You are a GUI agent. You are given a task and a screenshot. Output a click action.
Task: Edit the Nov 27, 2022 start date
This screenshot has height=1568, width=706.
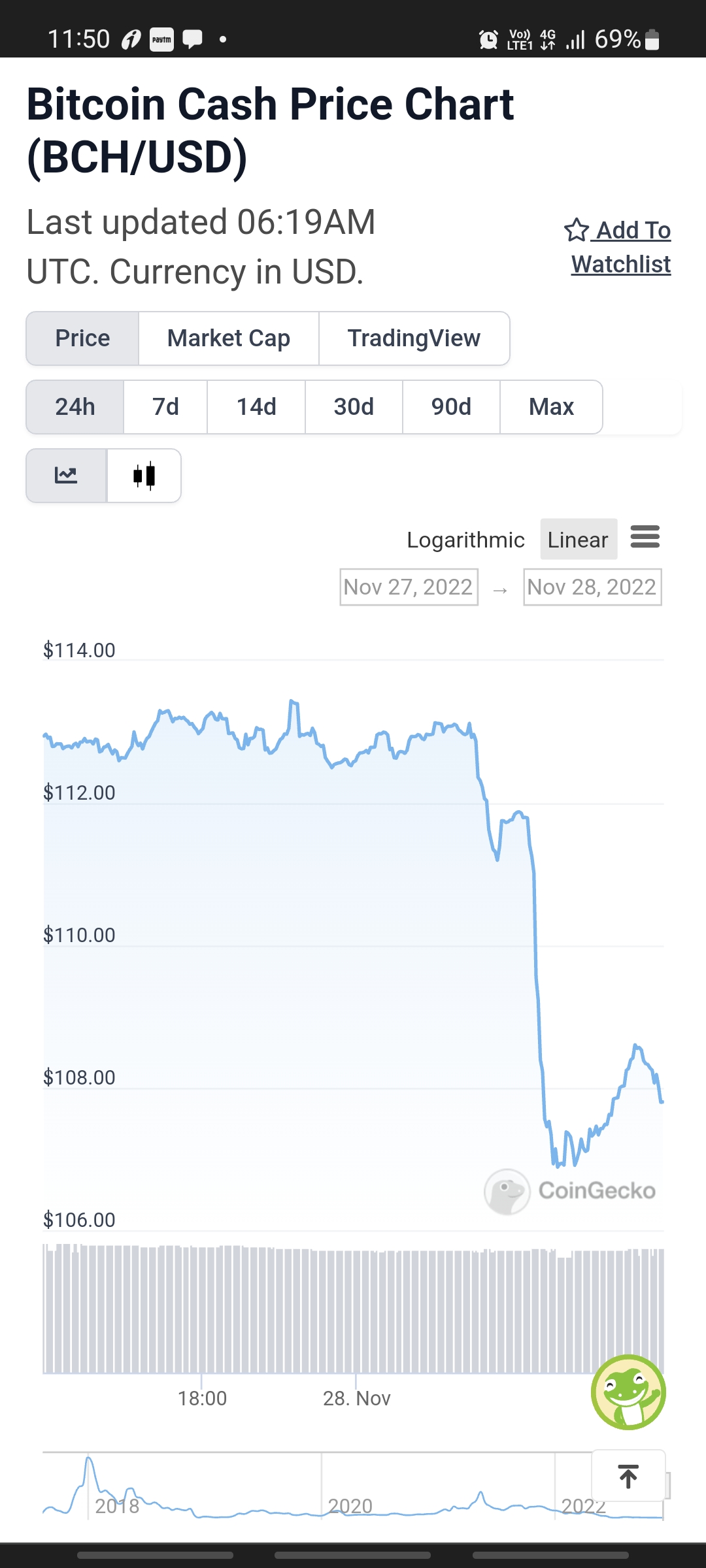[x=409, y=587]
